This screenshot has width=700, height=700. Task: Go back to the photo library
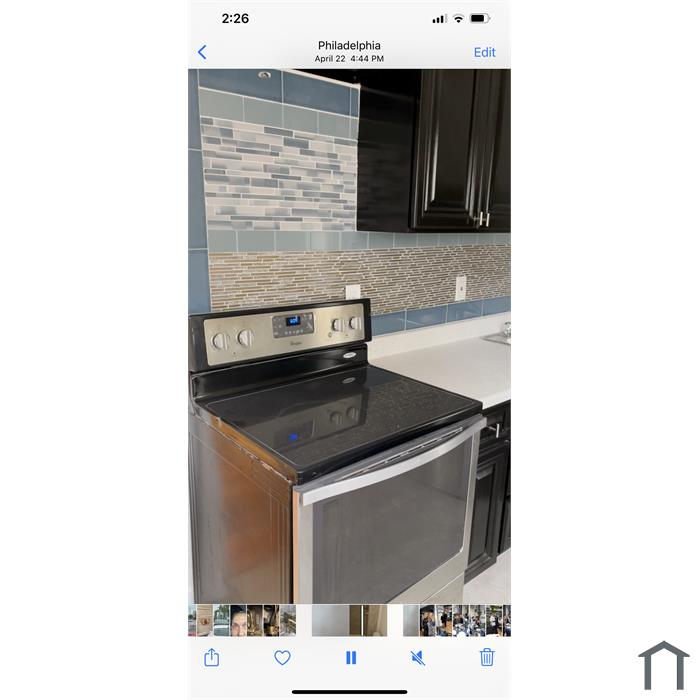(202, 52)
